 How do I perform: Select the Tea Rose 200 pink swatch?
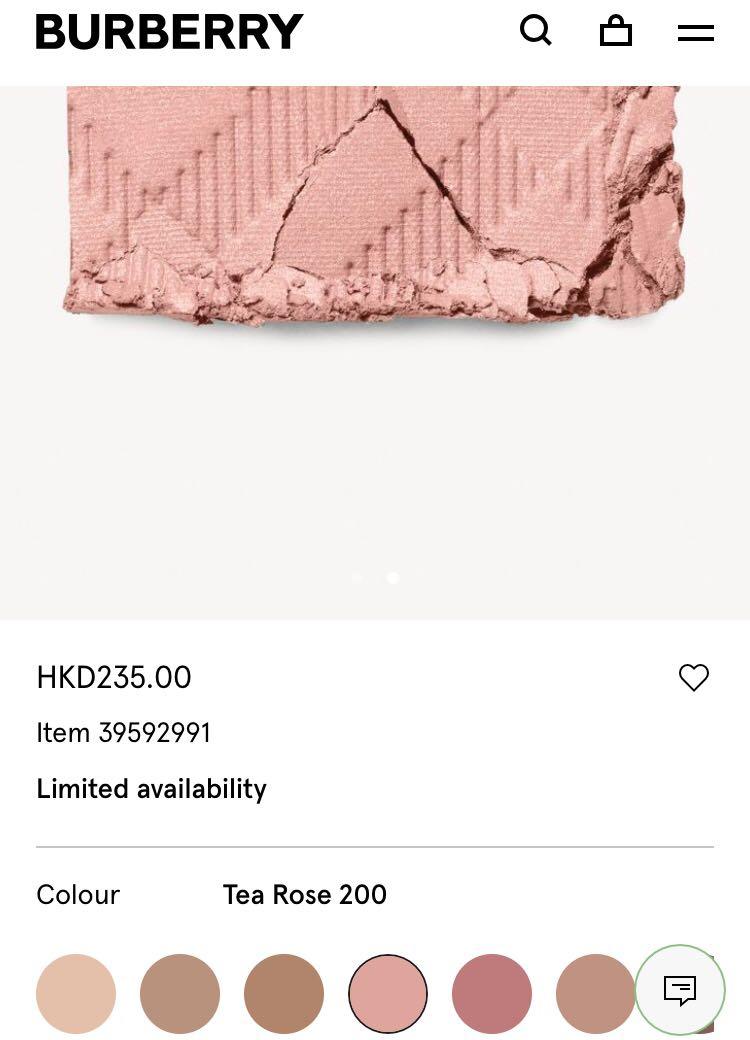point(388,994)
